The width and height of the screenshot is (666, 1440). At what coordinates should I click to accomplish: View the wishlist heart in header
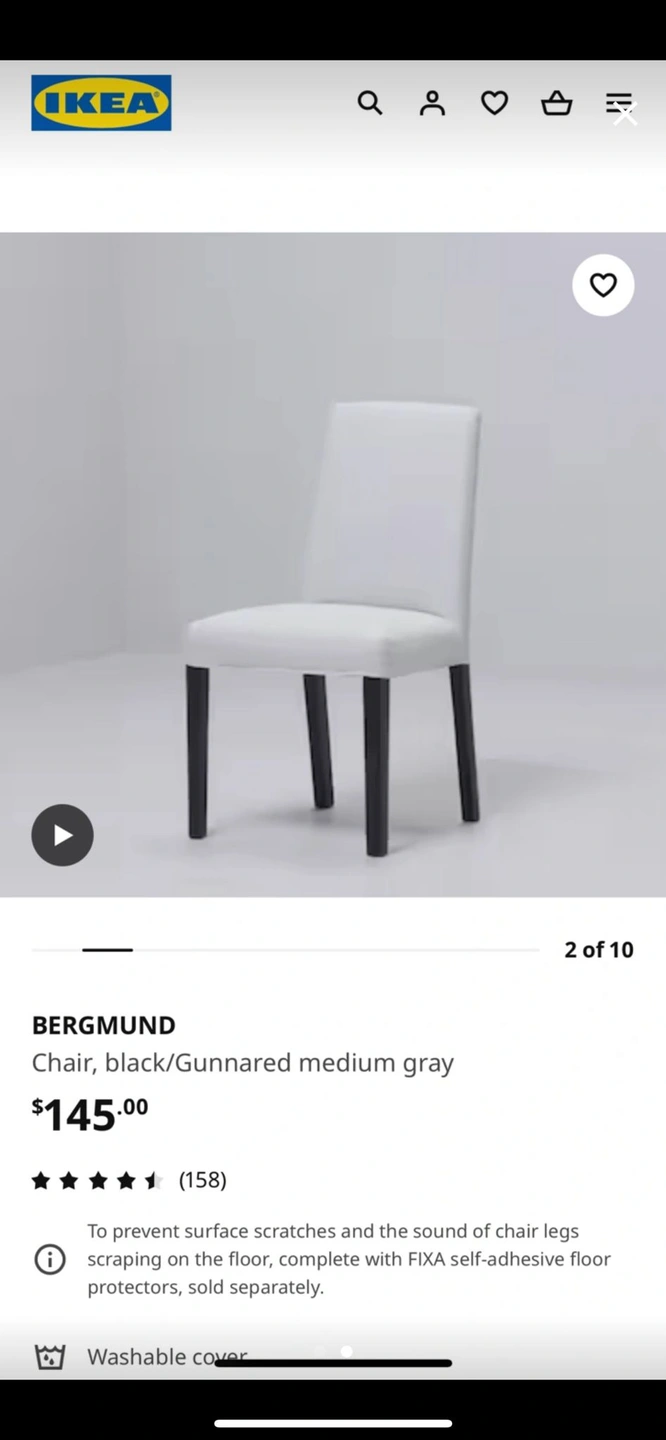point(494,103)
